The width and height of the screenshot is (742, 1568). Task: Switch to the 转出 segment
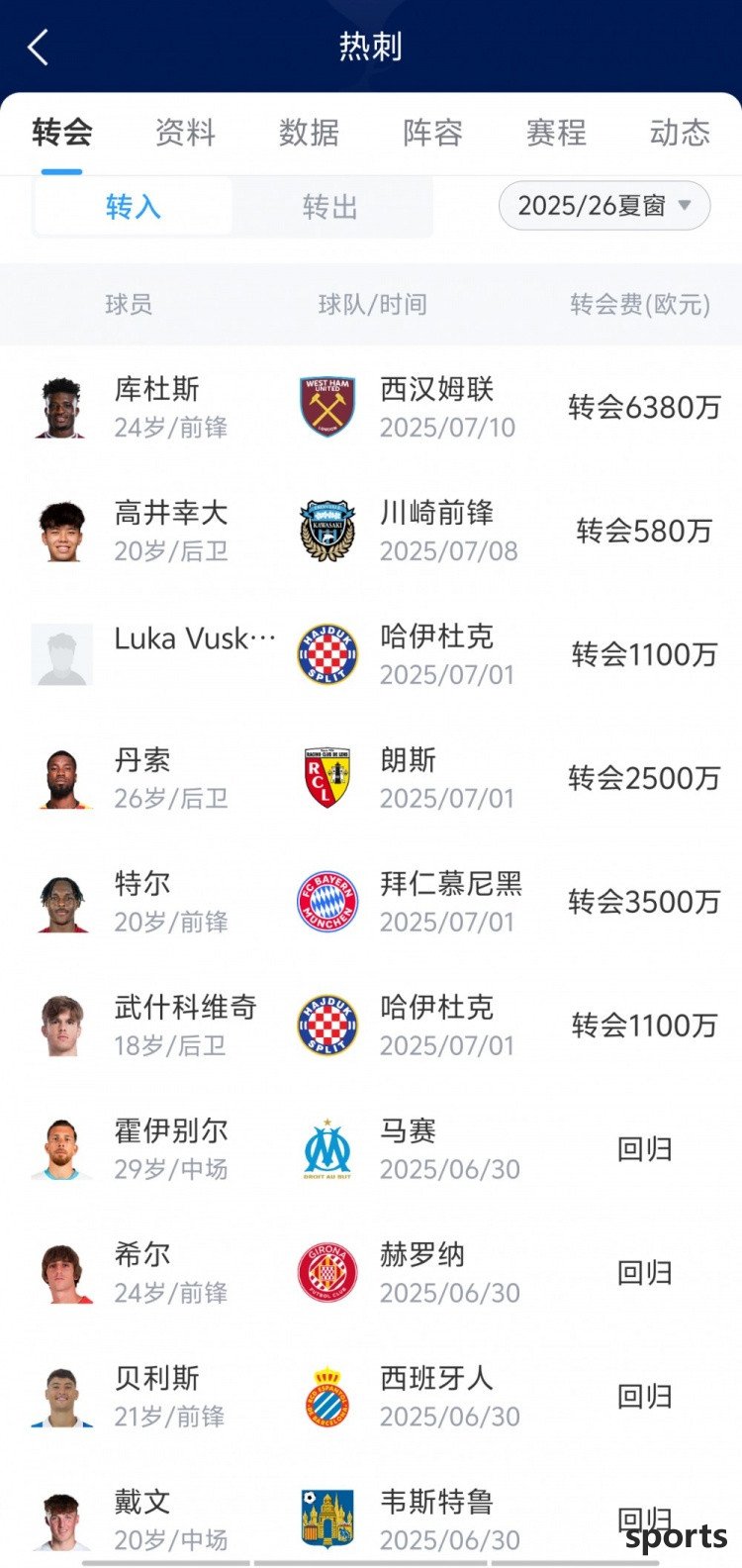click(330, 207)
